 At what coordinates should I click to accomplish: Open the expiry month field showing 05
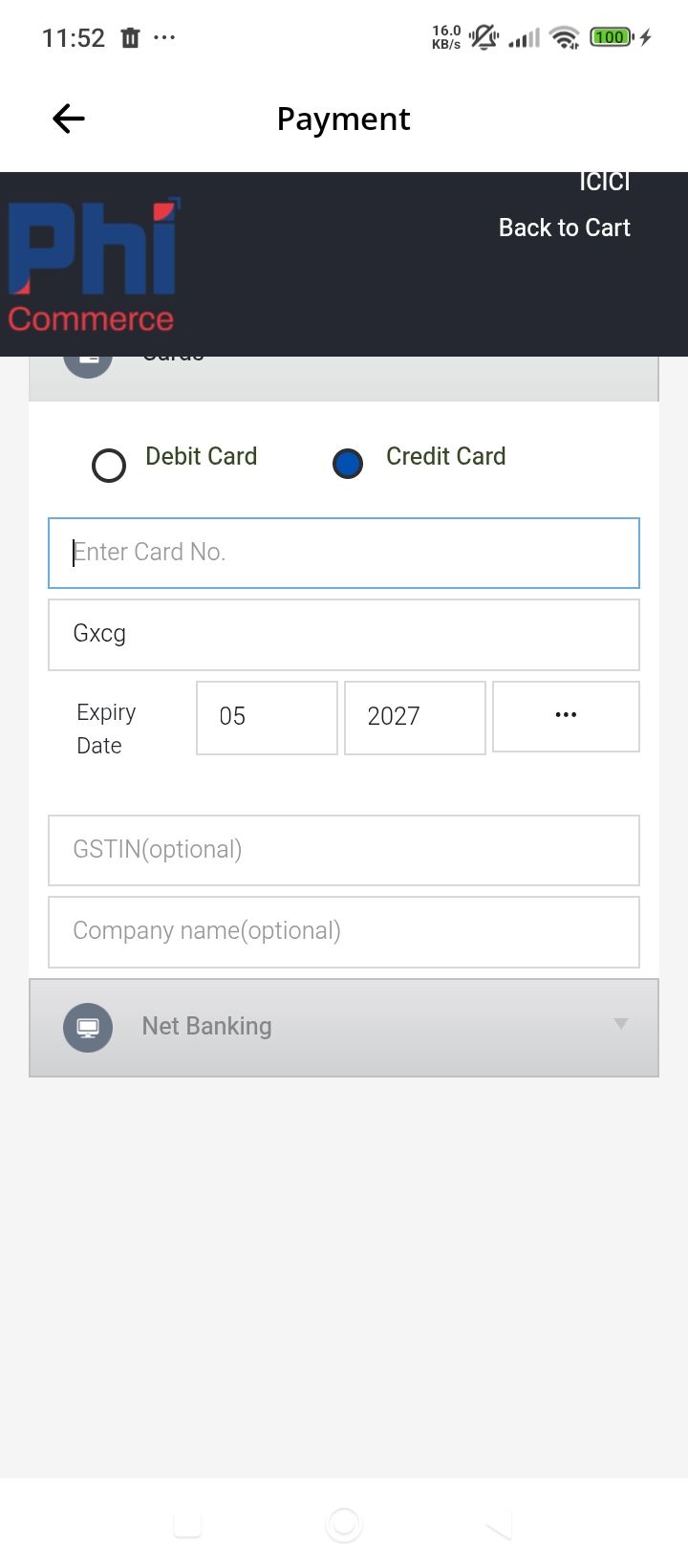267,717
